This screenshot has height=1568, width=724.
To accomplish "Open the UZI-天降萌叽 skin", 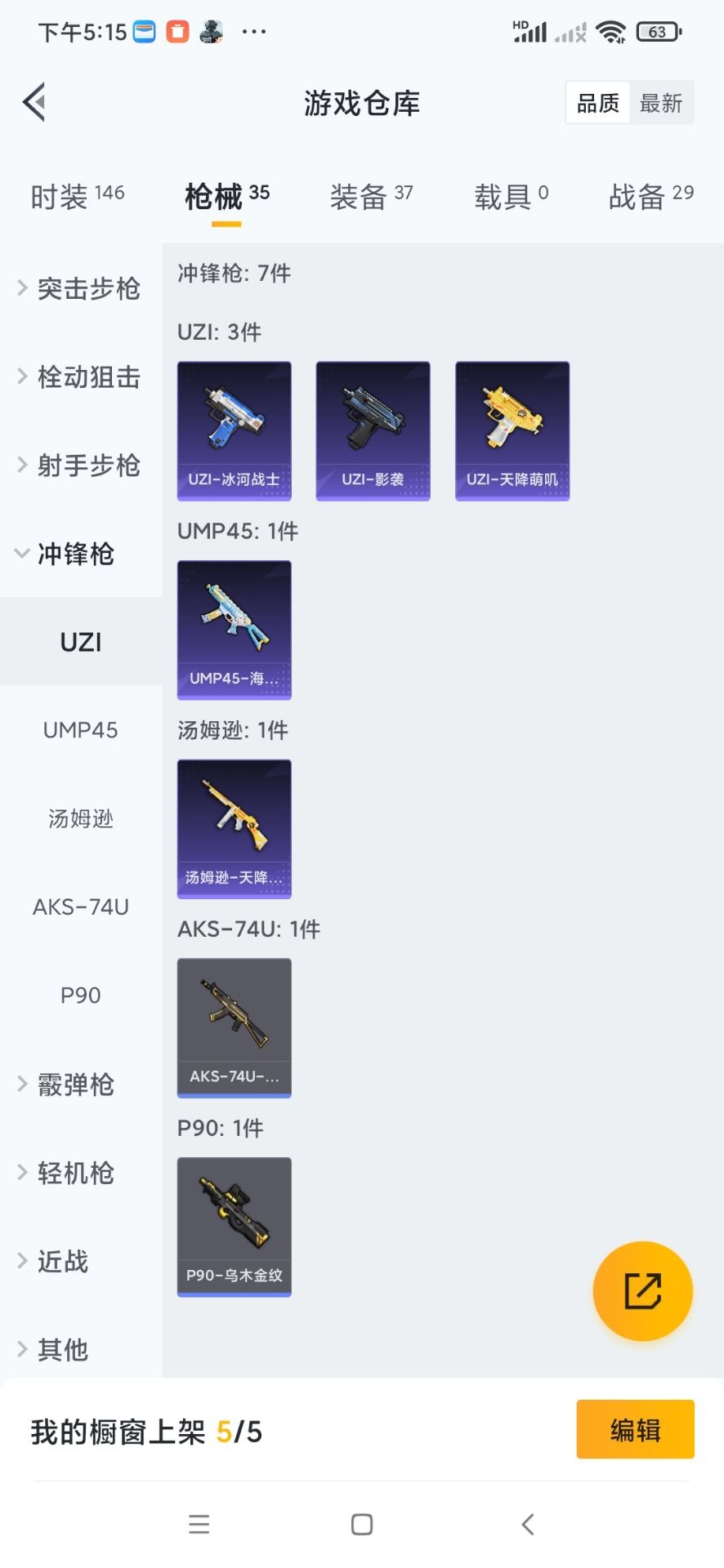I will 512,430.
